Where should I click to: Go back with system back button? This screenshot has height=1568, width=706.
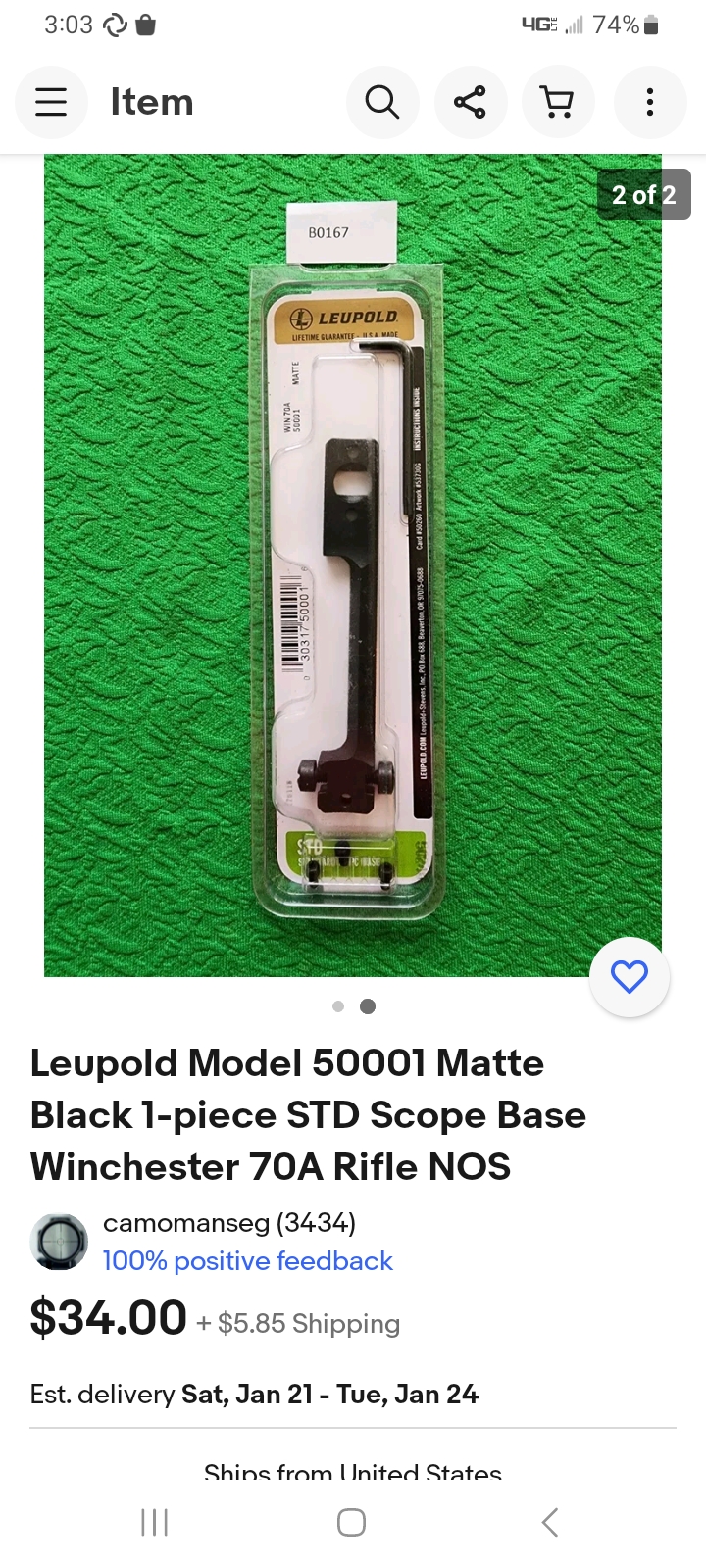550,1522
